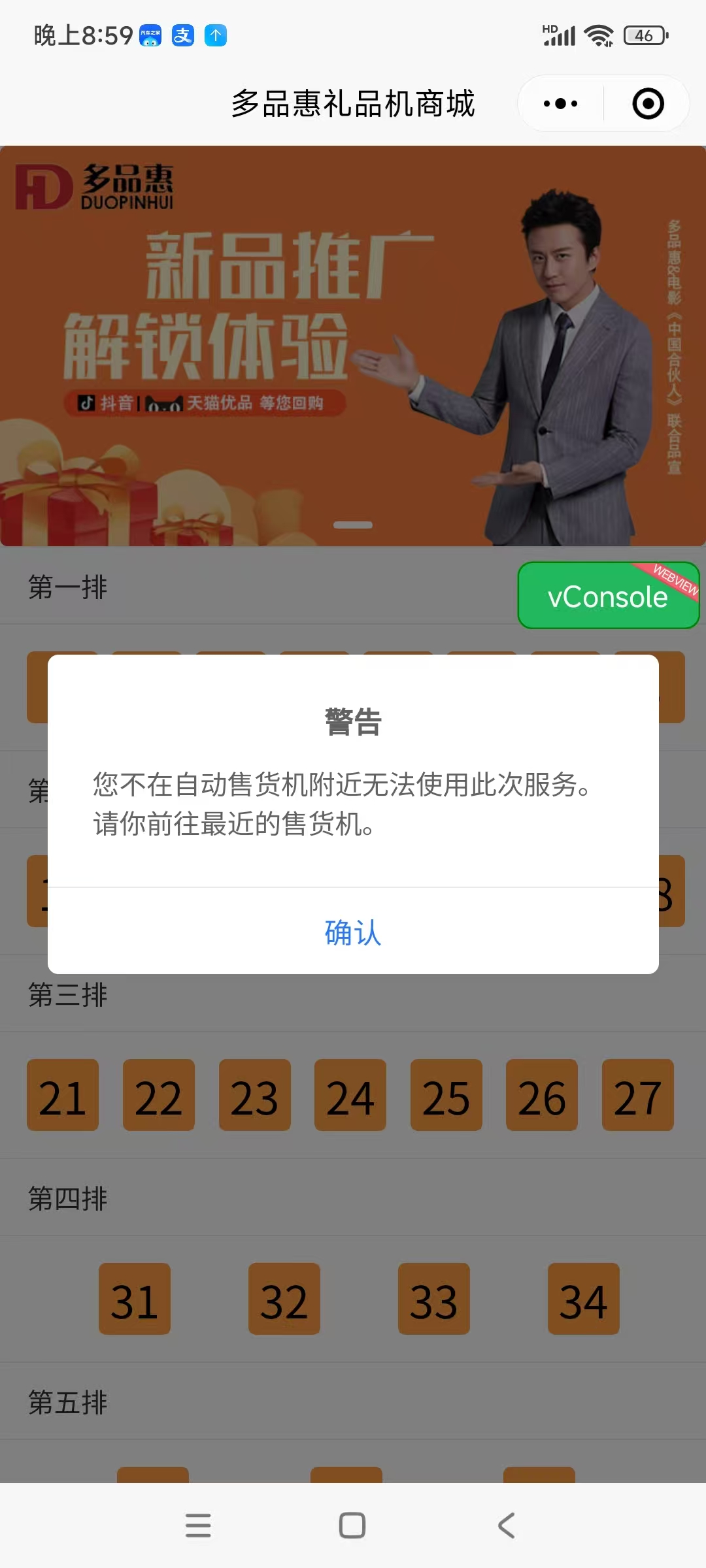Select slot number 22
This screenshot has height=1568, width=706.
coord(159,1096)
